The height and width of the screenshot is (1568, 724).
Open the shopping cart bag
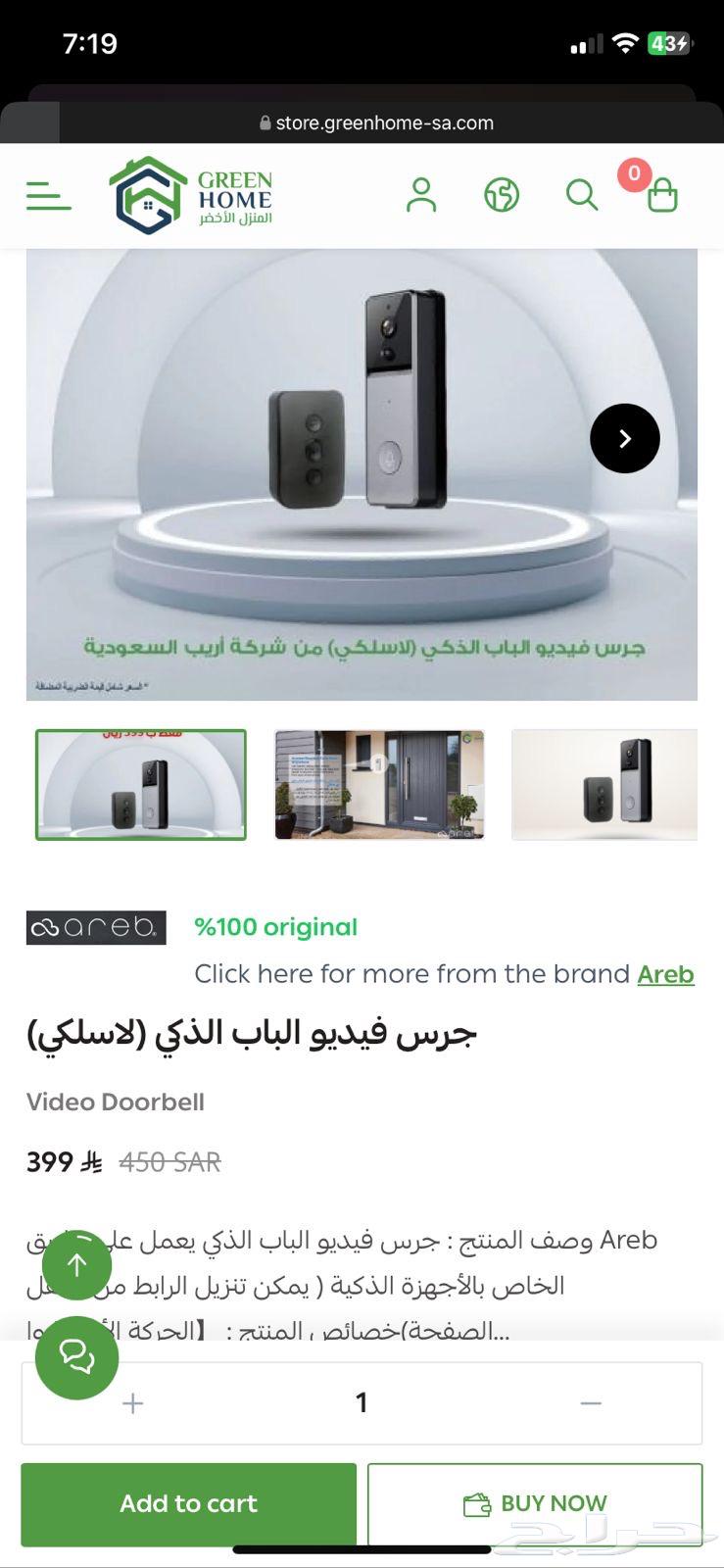point(662,195)
